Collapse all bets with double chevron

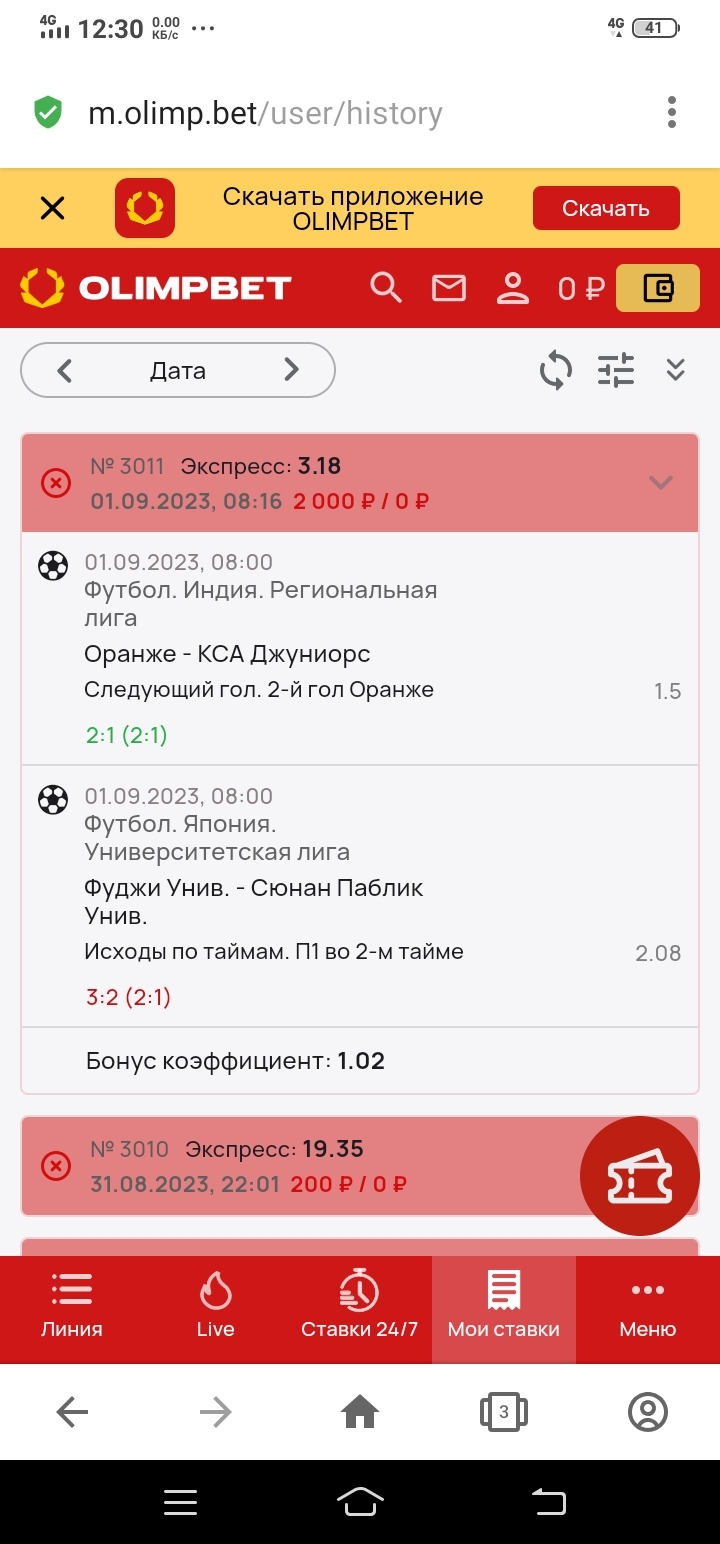point(676,371)
